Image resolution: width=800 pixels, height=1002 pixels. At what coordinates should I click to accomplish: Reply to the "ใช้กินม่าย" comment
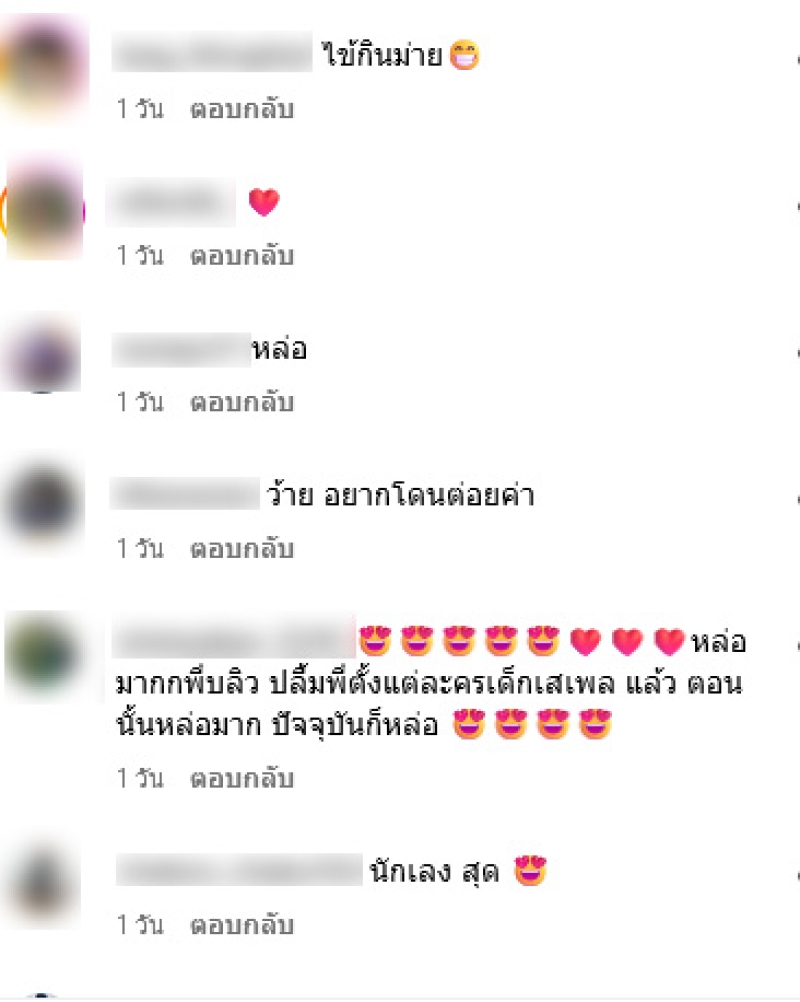241,109
